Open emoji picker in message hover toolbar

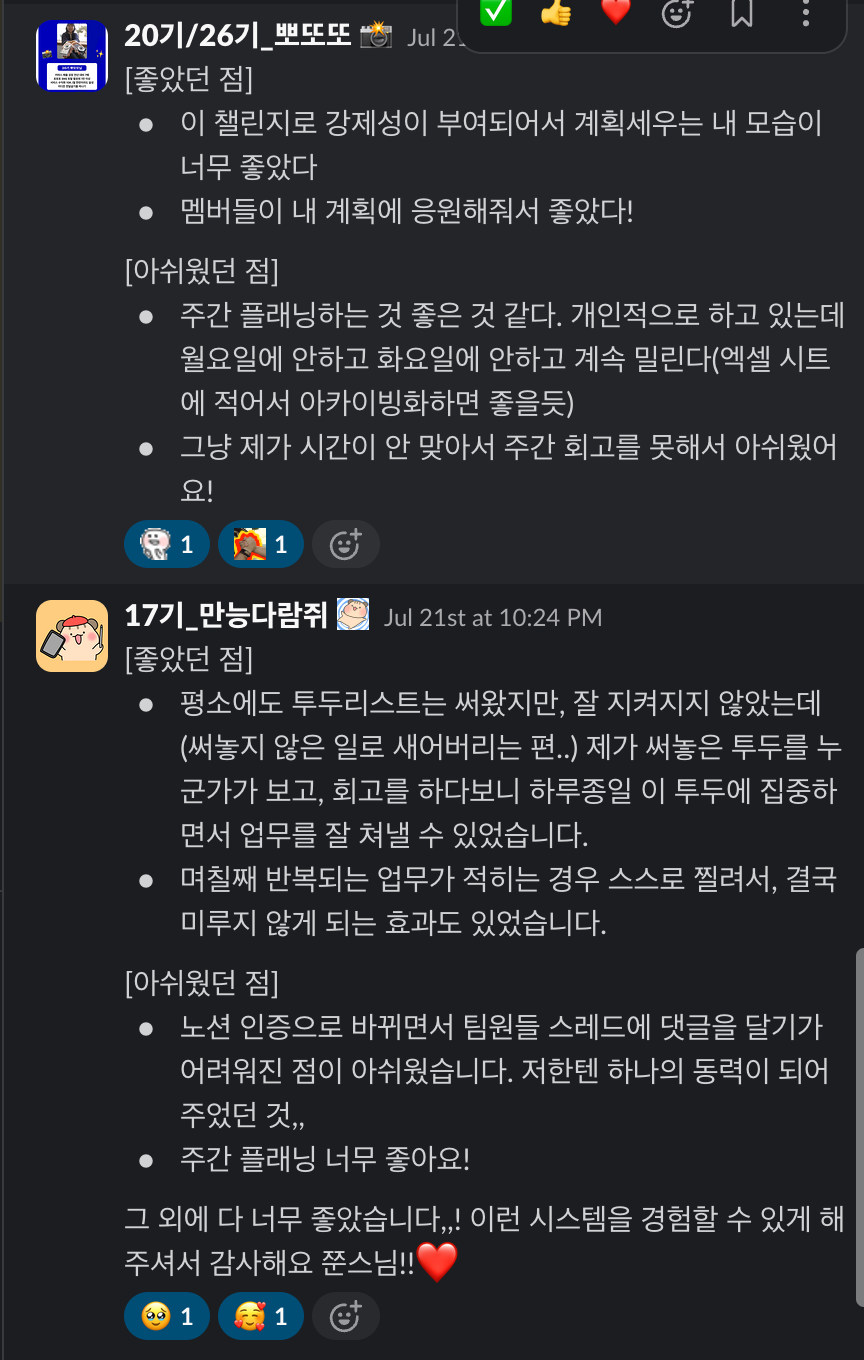pyautogui.click(x=678, y=13)
